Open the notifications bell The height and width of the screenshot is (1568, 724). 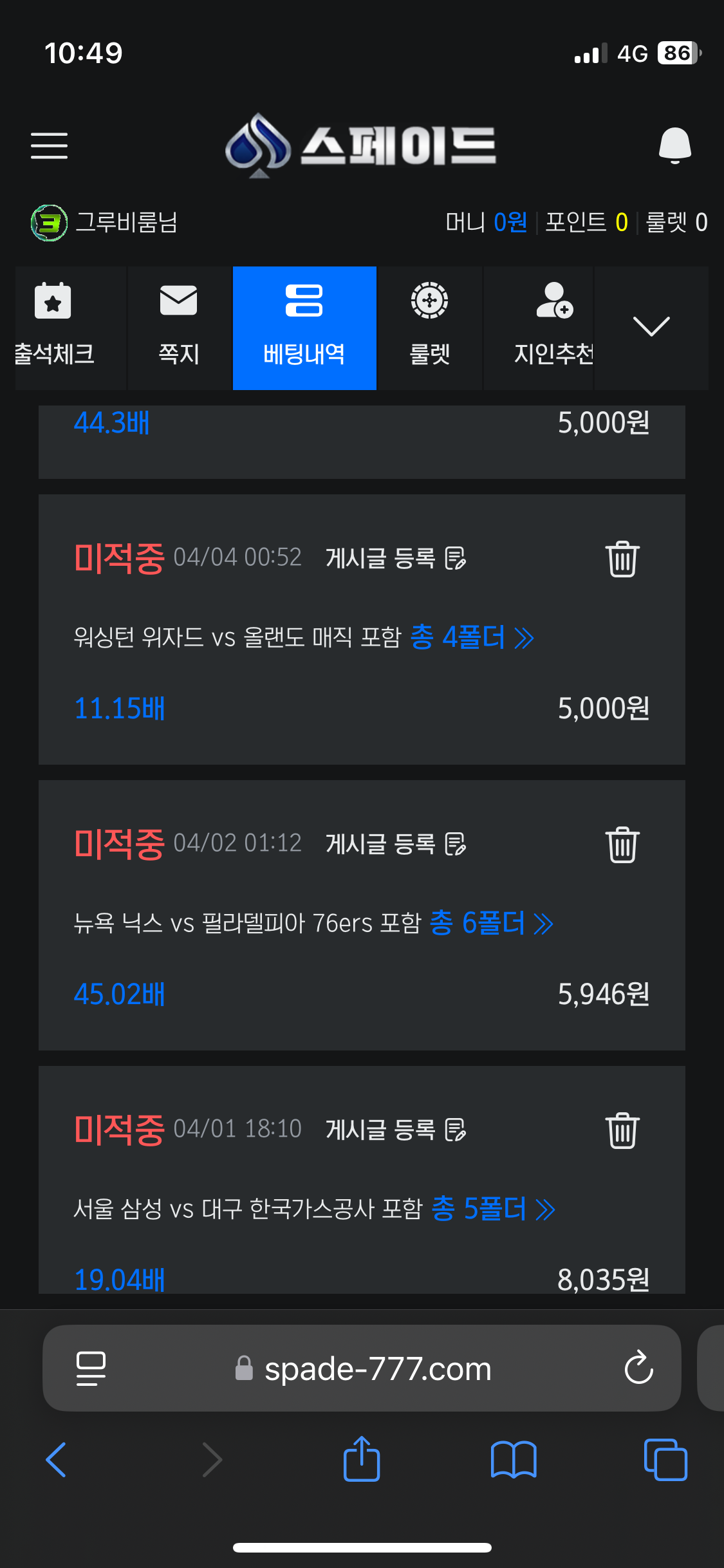click(674, 145)
